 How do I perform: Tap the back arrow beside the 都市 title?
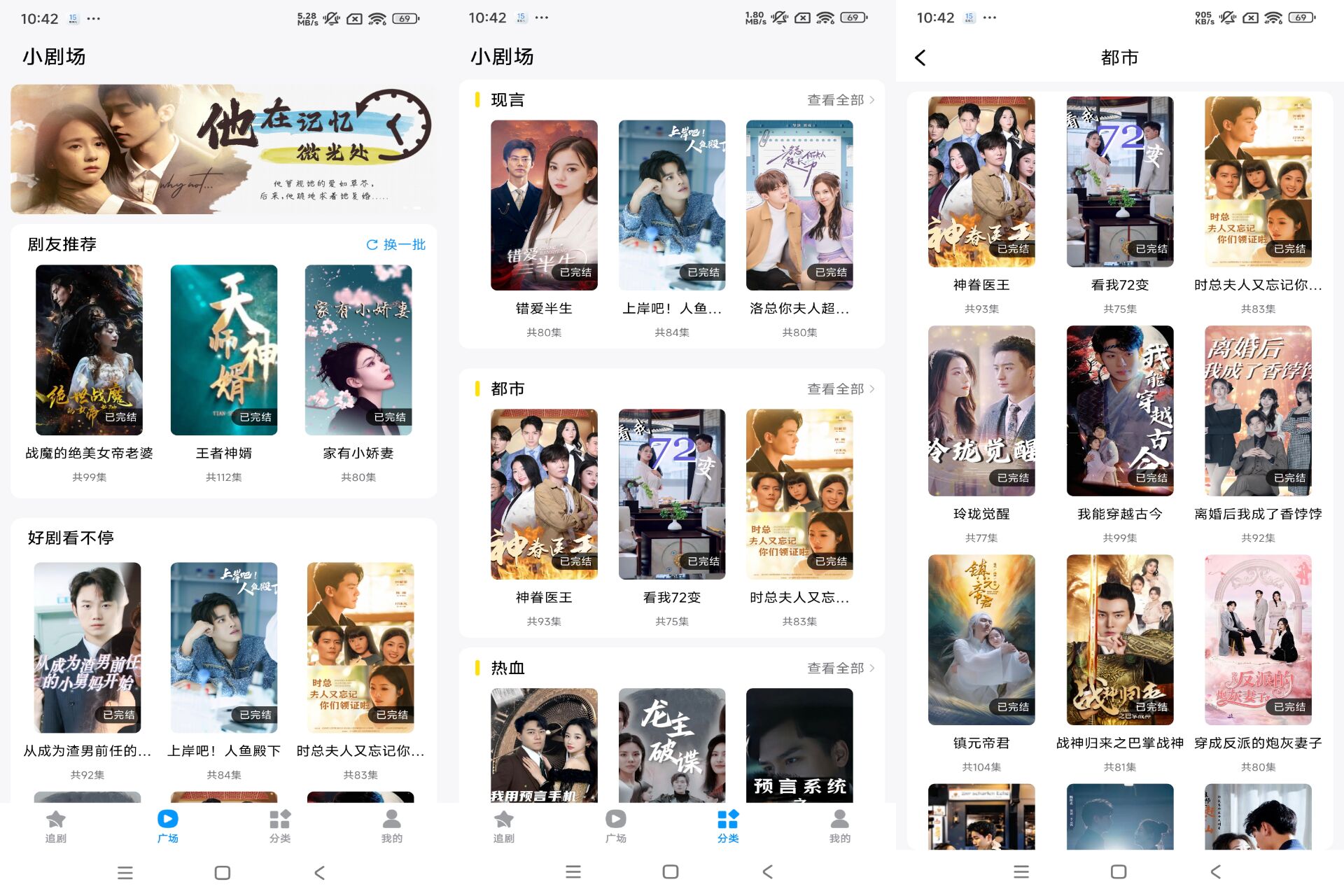coord(920,58)
